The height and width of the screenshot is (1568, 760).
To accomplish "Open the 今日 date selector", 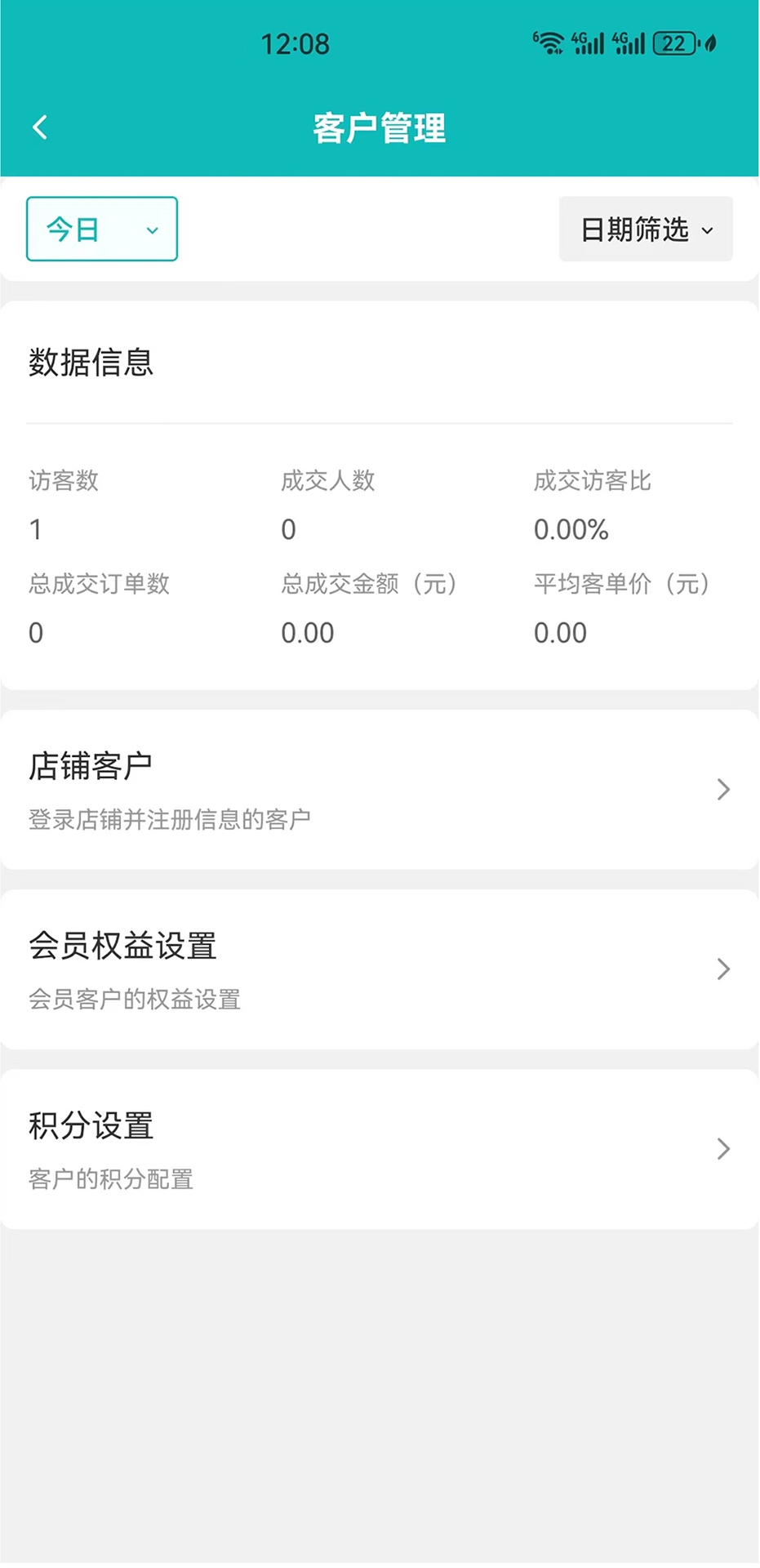I will click(x=101, y=229).
